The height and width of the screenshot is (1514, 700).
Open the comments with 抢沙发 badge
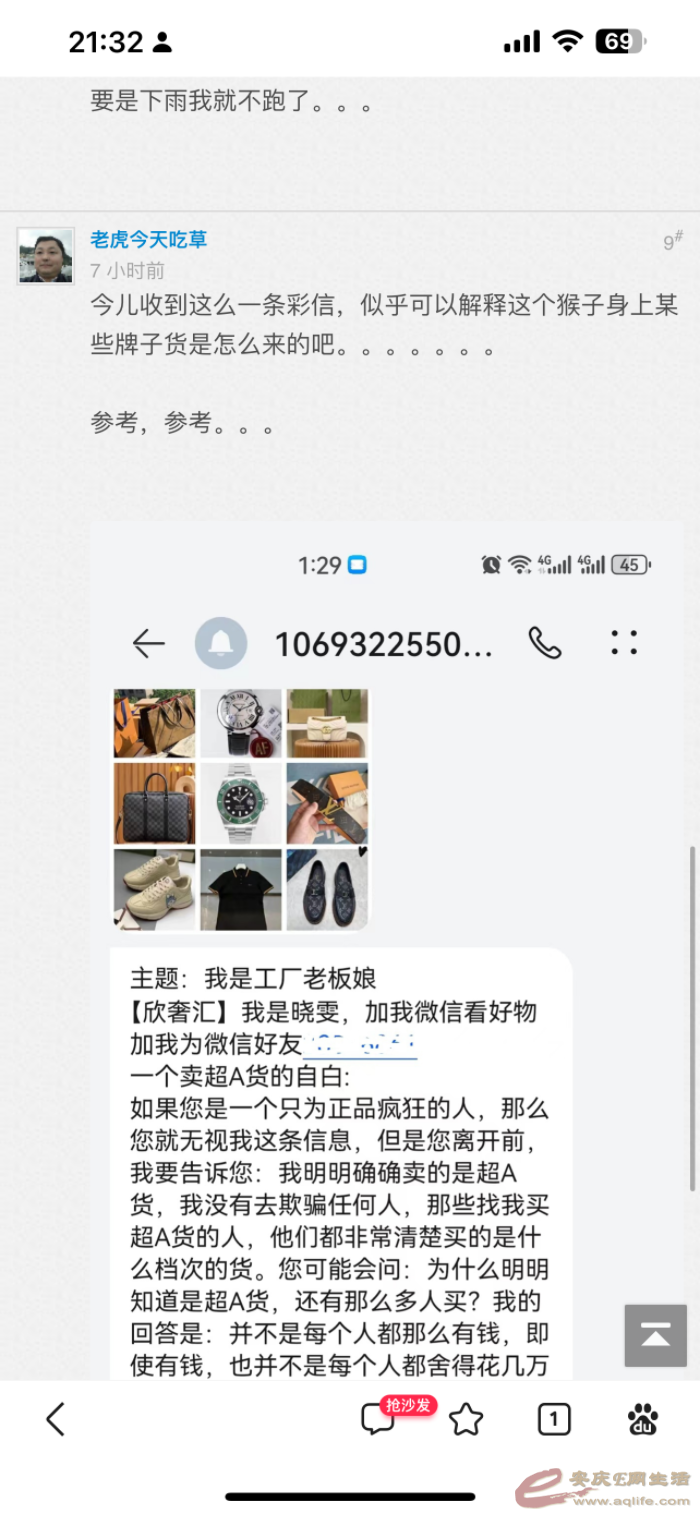(379, 1418)
